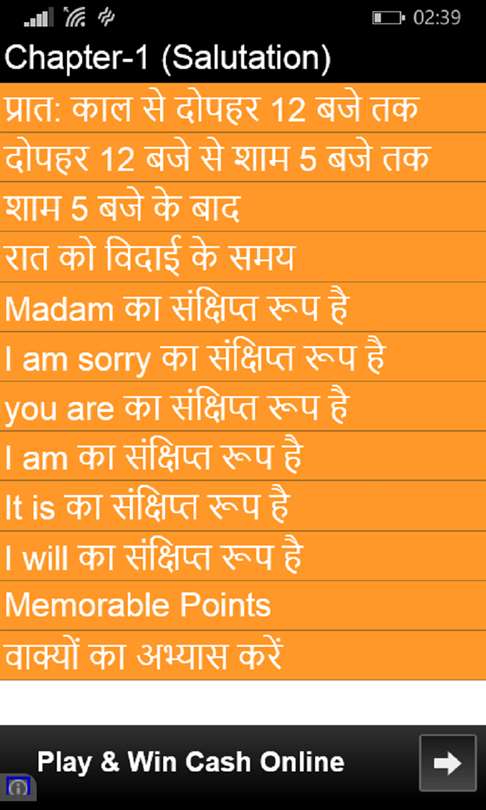Tap the arrow button on the ad banner
This screenshot has height=810, width=486.
tap(448, 763)
